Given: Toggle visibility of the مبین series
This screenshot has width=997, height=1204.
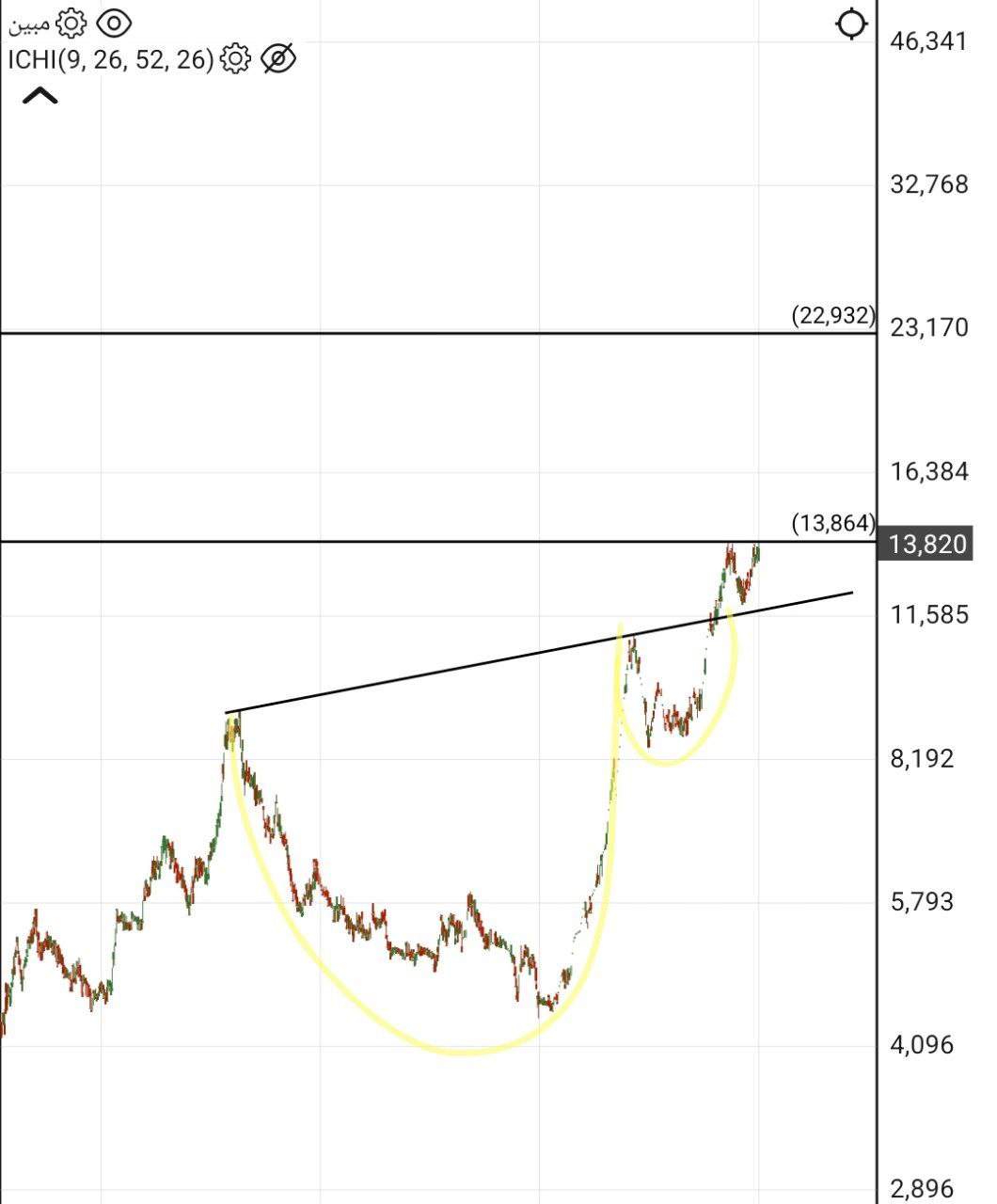Looking at the screenshot, I should (x=114, y=22).
